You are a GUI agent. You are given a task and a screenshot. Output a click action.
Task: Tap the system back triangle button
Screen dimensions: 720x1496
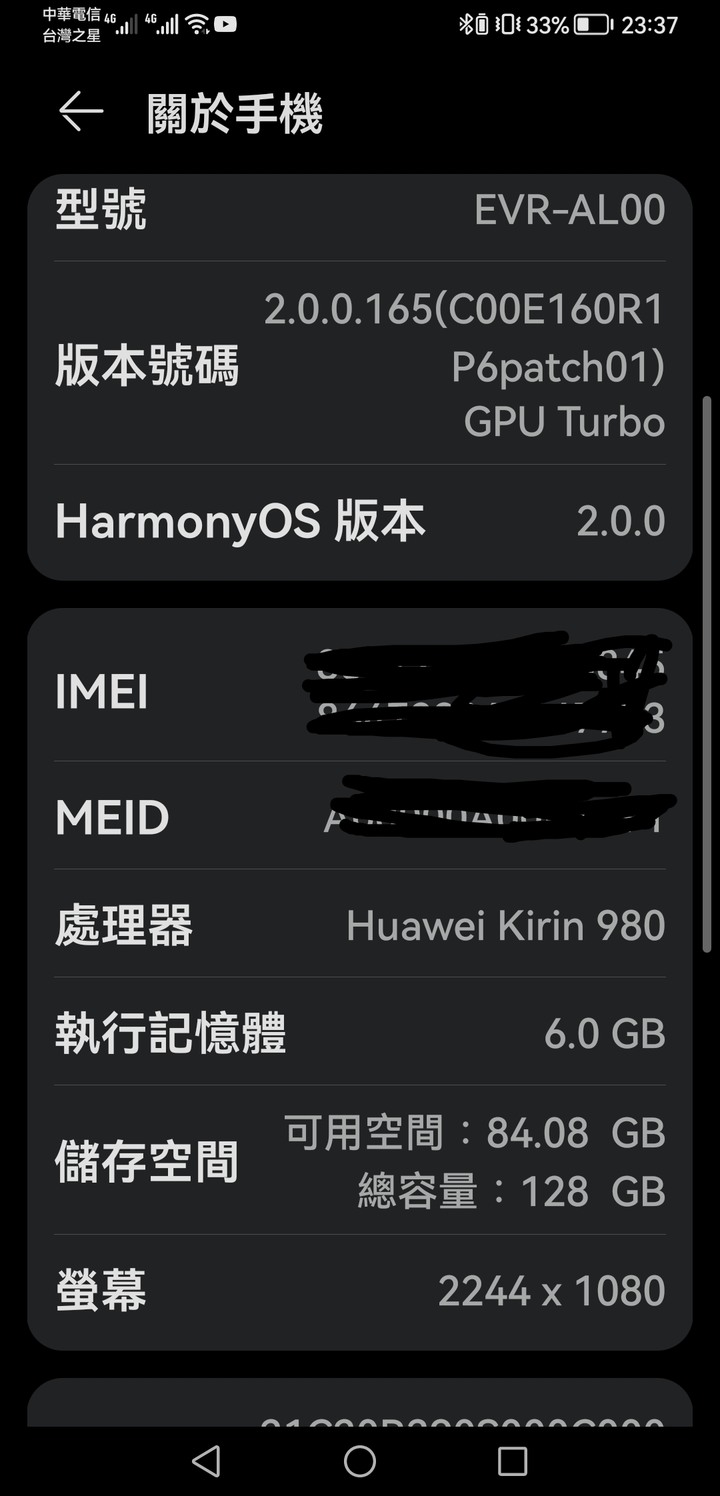(x=206, y=1461)
